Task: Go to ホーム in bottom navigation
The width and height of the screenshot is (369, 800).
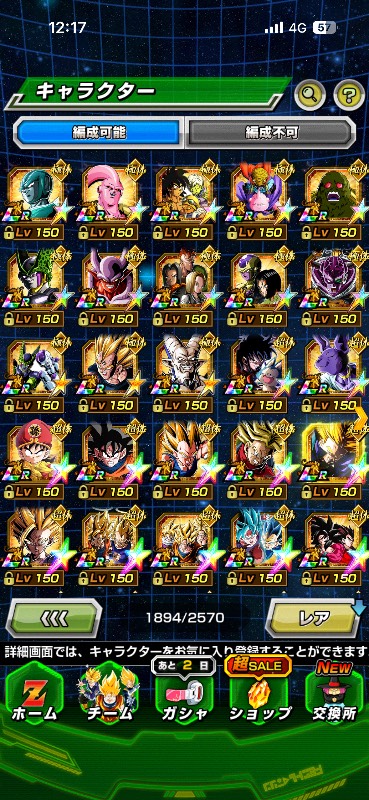Action: click(34, 698)
